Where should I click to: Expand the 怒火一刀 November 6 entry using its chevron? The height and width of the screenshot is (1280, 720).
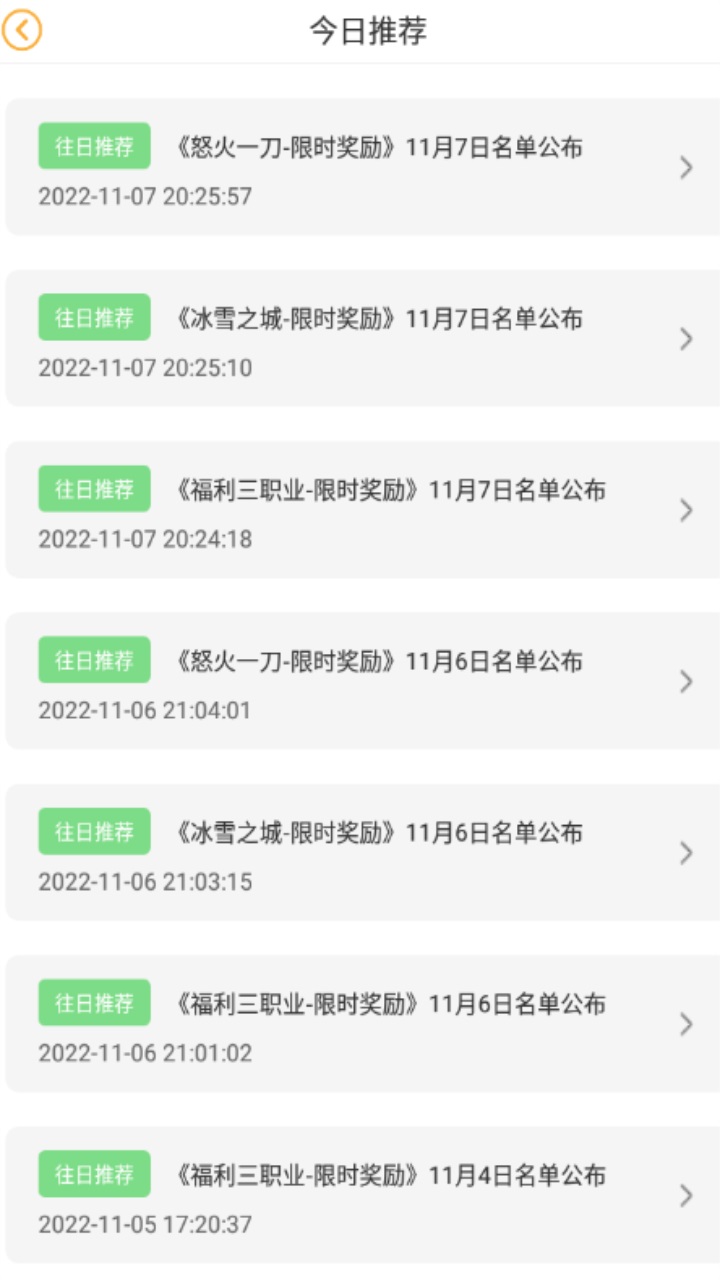[685, 681]
